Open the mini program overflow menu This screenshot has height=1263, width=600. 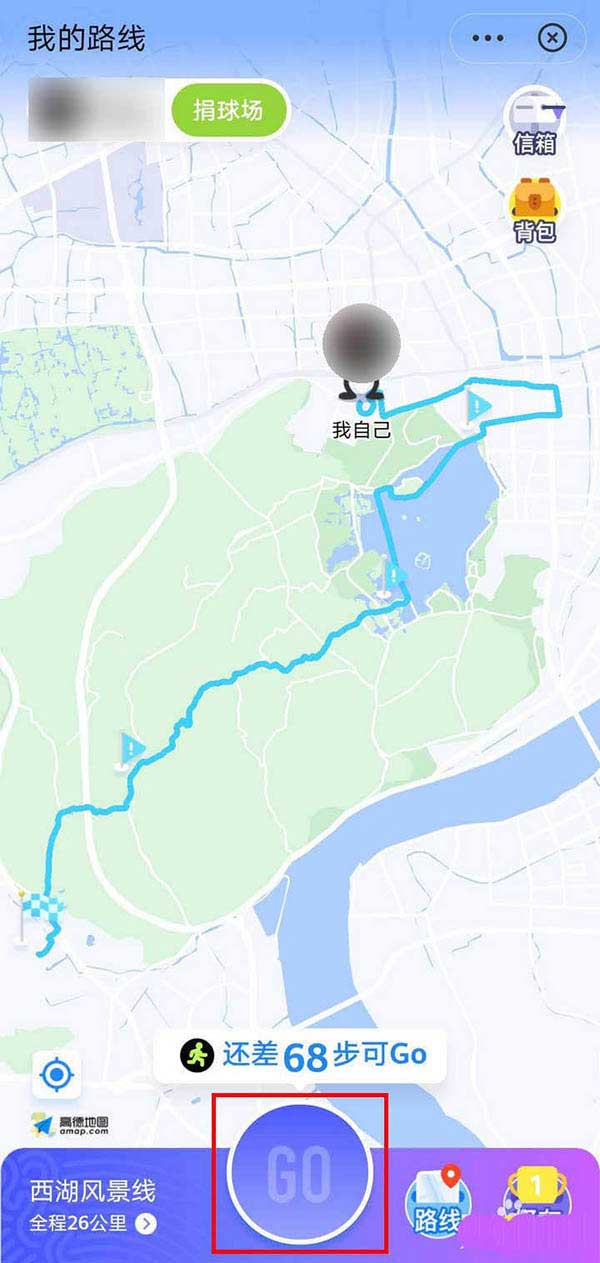[x=487, y=38]
